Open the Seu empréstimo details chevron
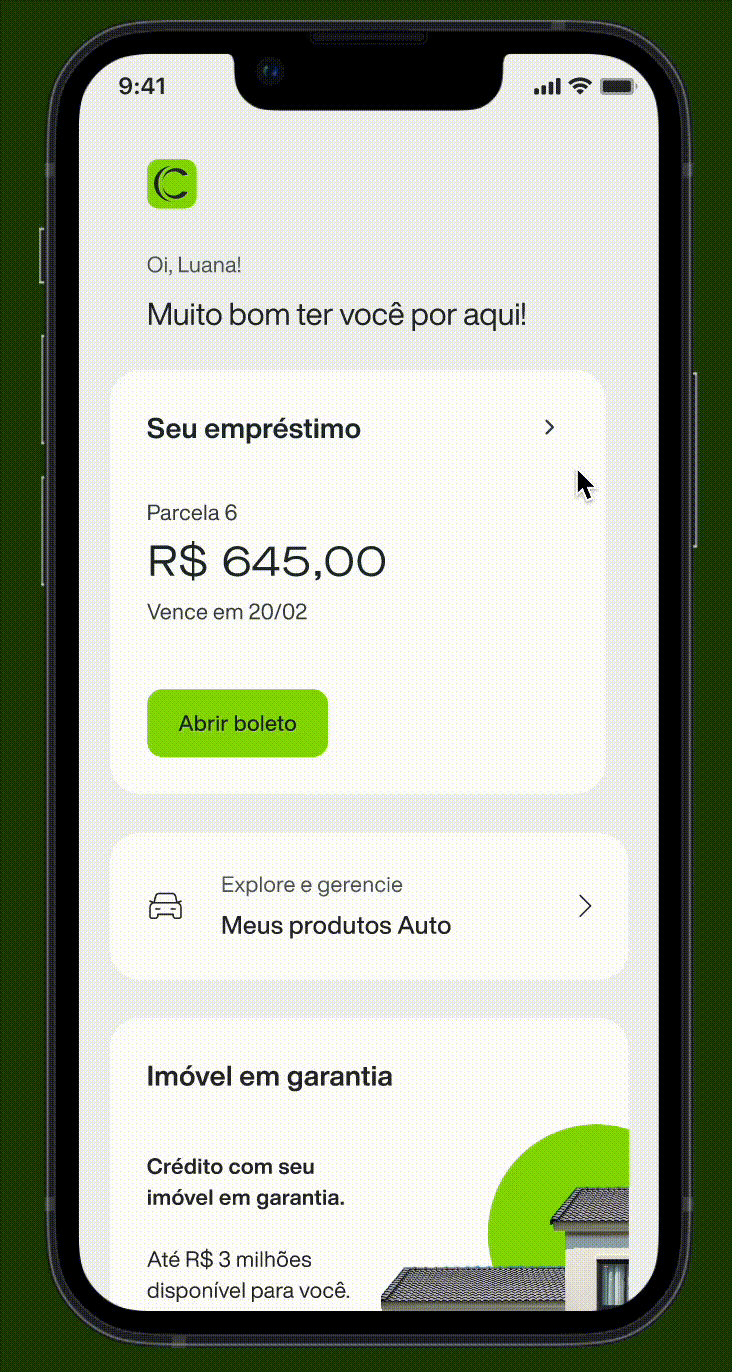Image resolution: width=732 pixels, height=1372 pixels. tap(549, 428)
